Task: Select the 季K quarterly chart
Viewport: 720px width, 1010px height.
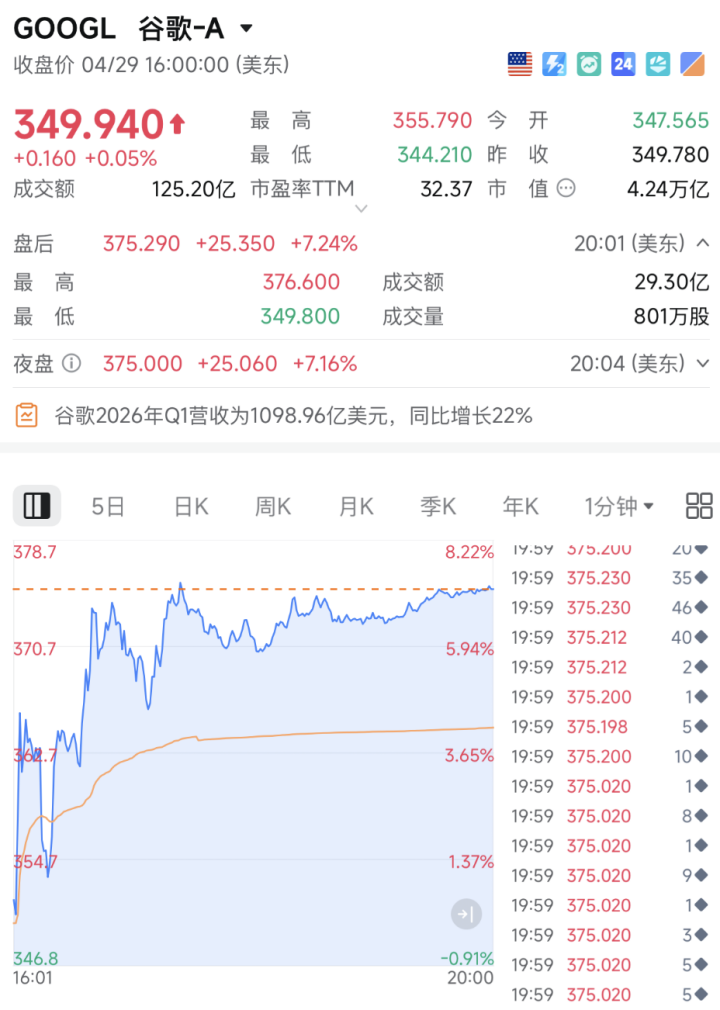Action: click(x=438, y=506)
